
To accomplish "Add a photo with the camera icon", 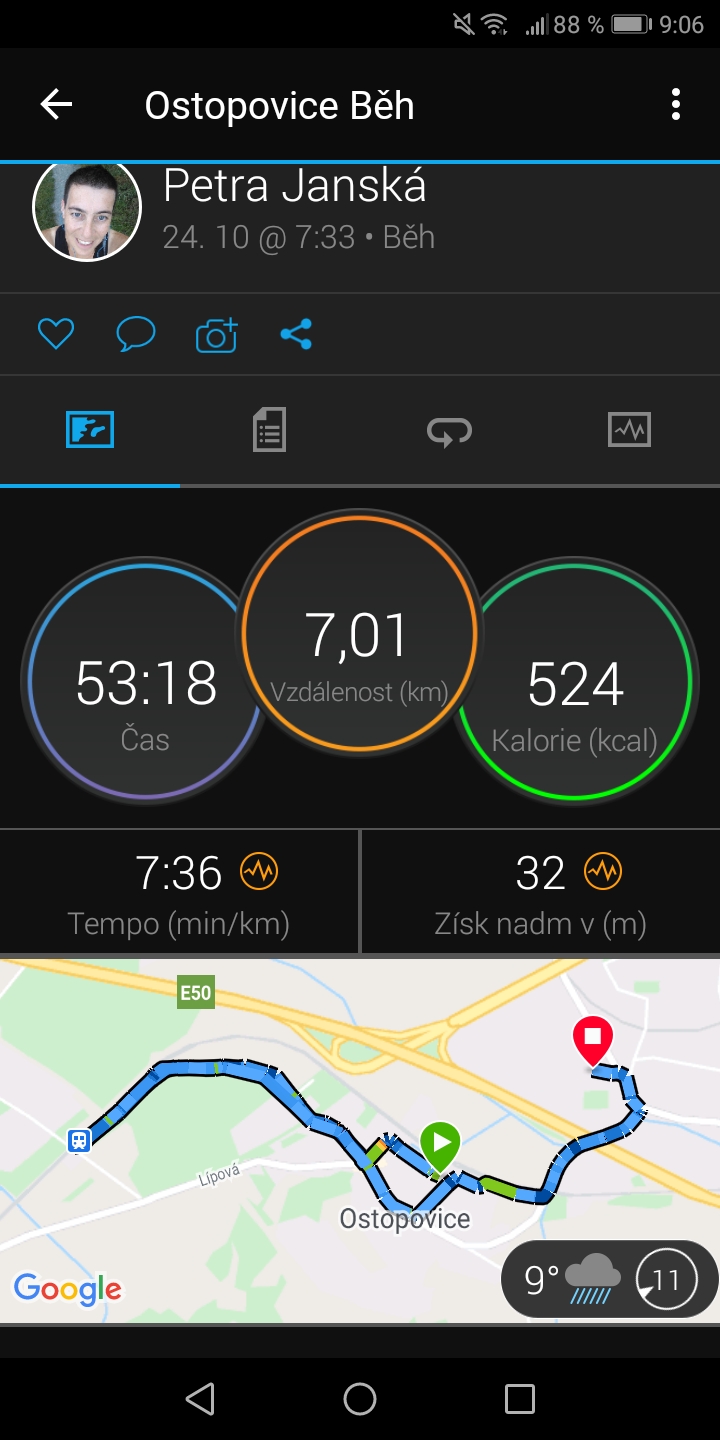I will click(216, 334).
